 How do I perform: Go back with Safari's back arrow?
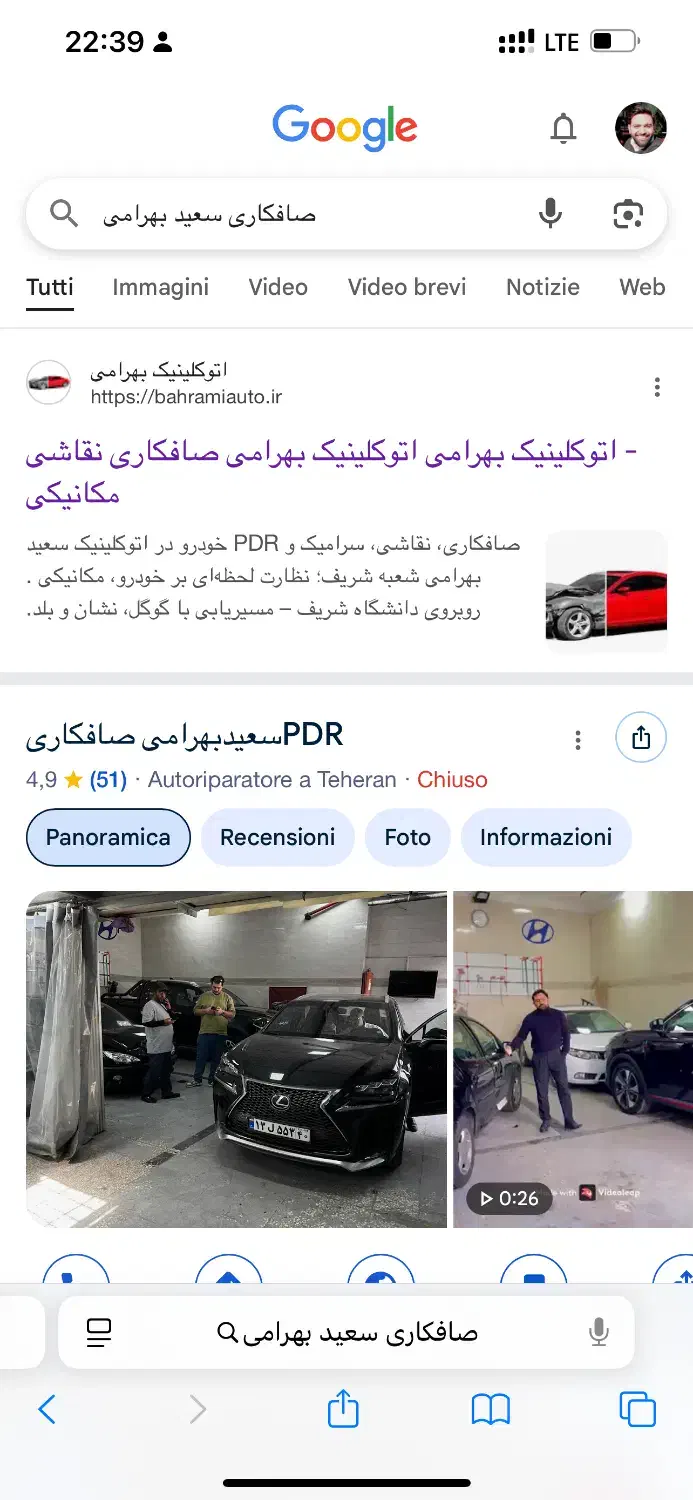(47, 1410)
